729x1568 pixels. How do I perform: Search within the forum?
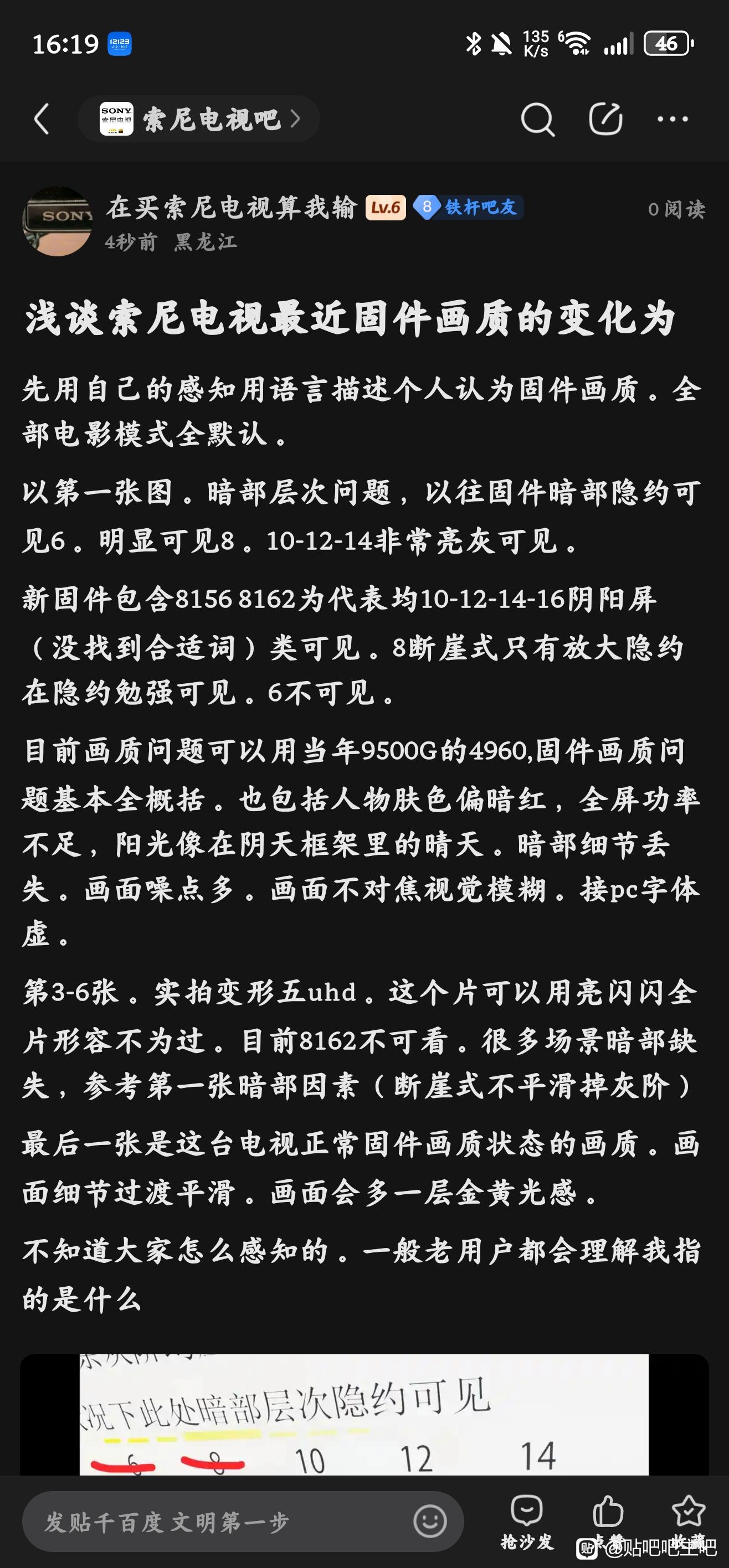point(538,118)
